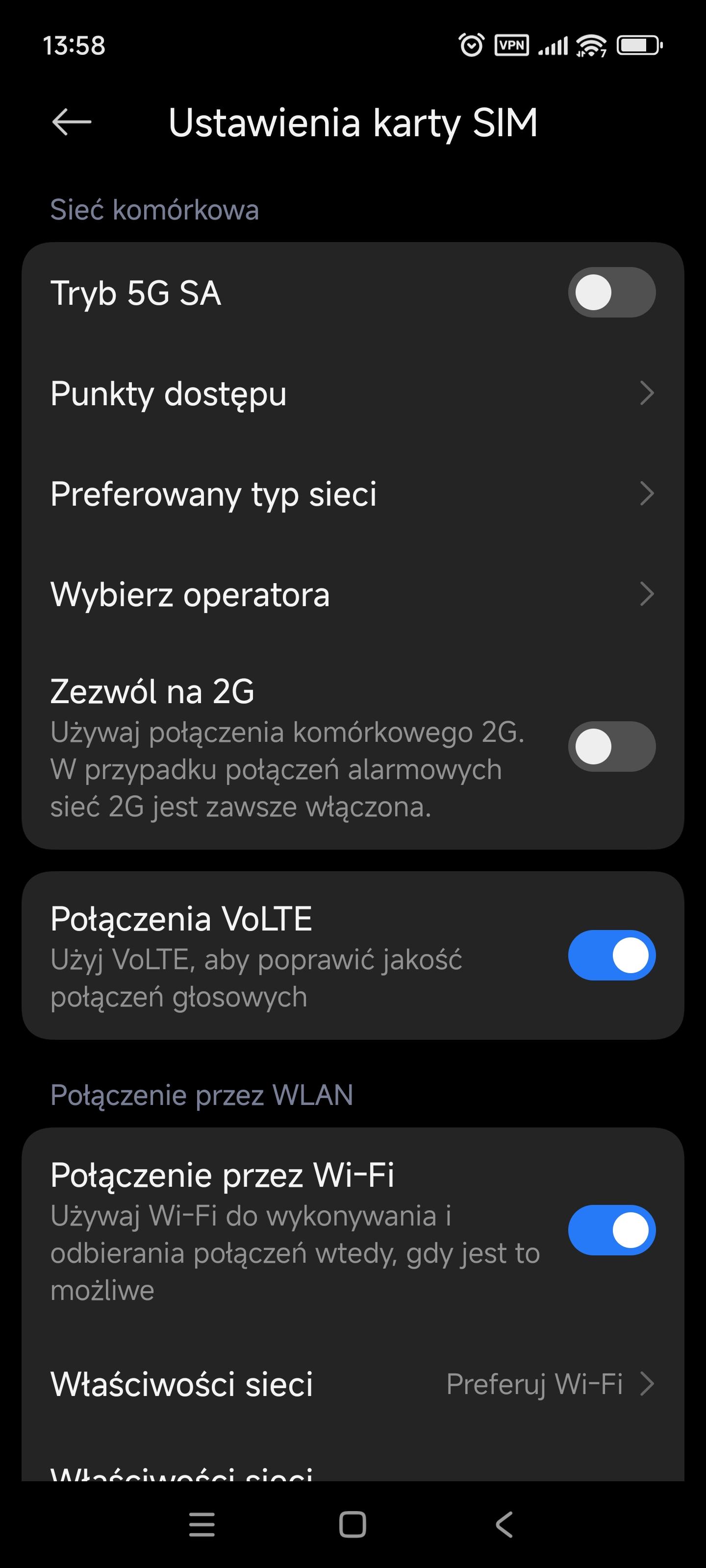Open recent apps from navigation bar
The height and width of the screenshot is (1568, 706).
click(202, 1525)
